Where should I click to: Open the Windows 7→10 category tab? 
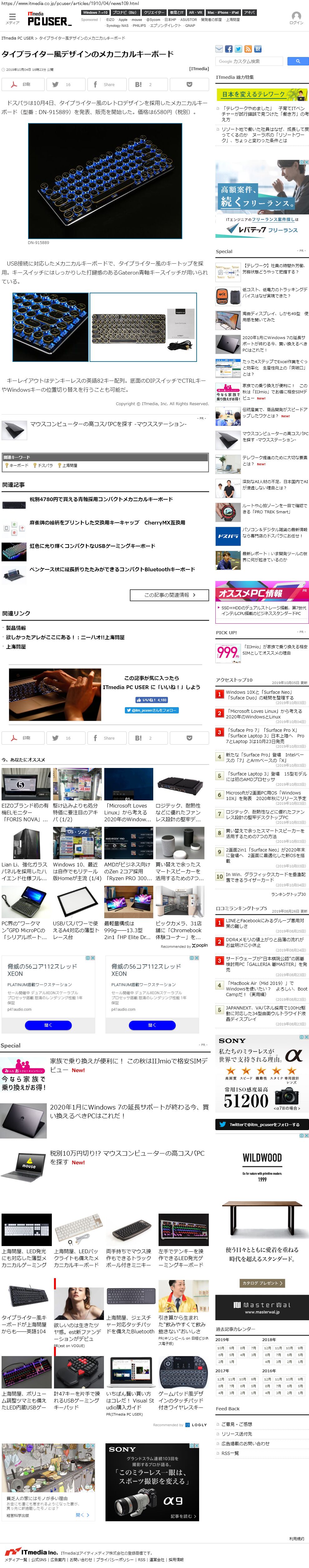point(95,12)
